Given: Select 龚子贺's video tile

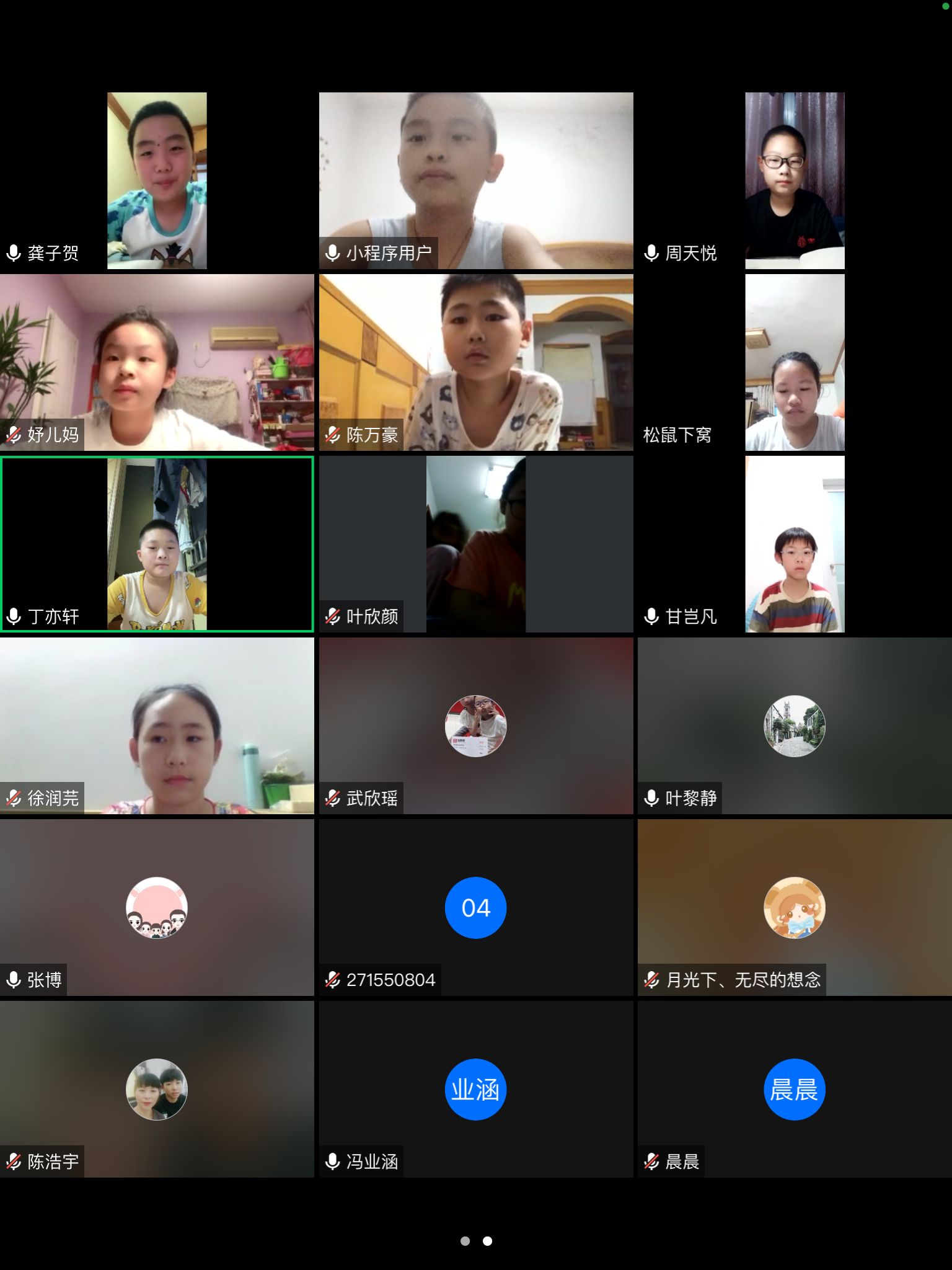Looking at the screenshot, I should (x=157, y=180).
